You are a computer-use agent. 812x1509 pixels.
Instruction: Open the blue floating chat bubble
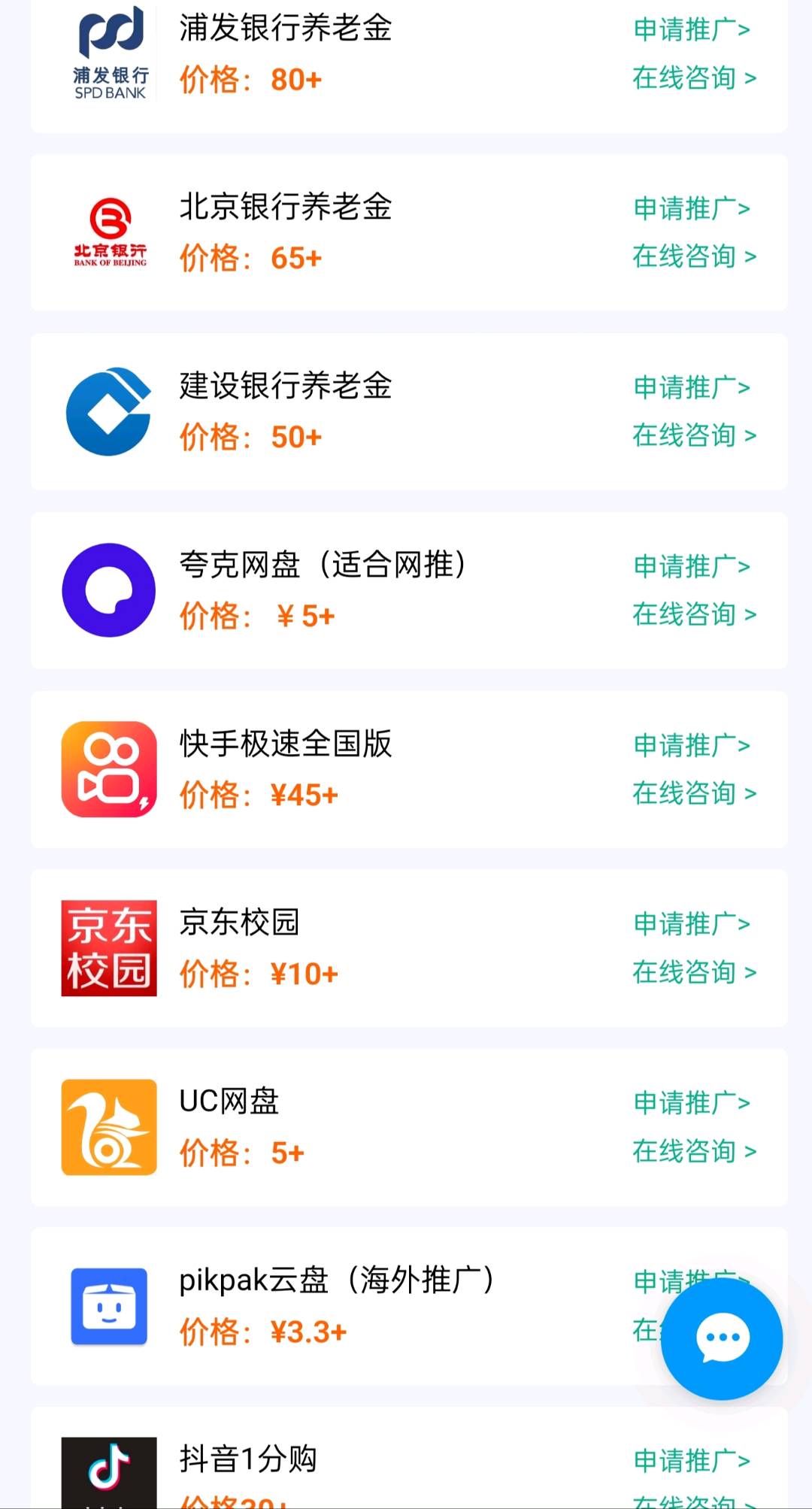click(x=722, y=1338)
